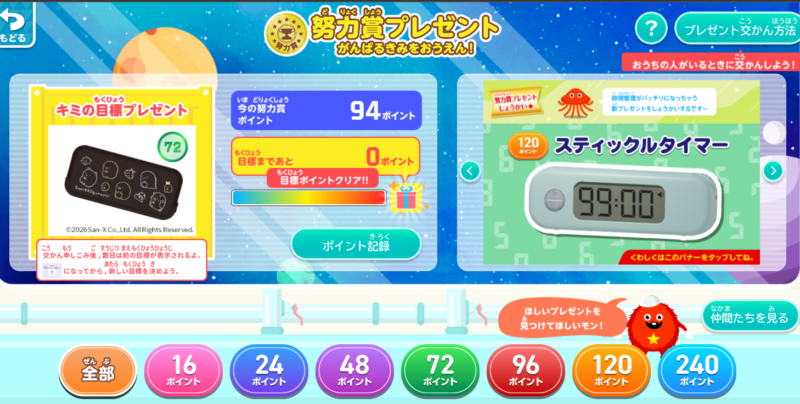Filter presents by 240 ポイント
This screenshot has height=404, width=800.
tap(697, 370)
